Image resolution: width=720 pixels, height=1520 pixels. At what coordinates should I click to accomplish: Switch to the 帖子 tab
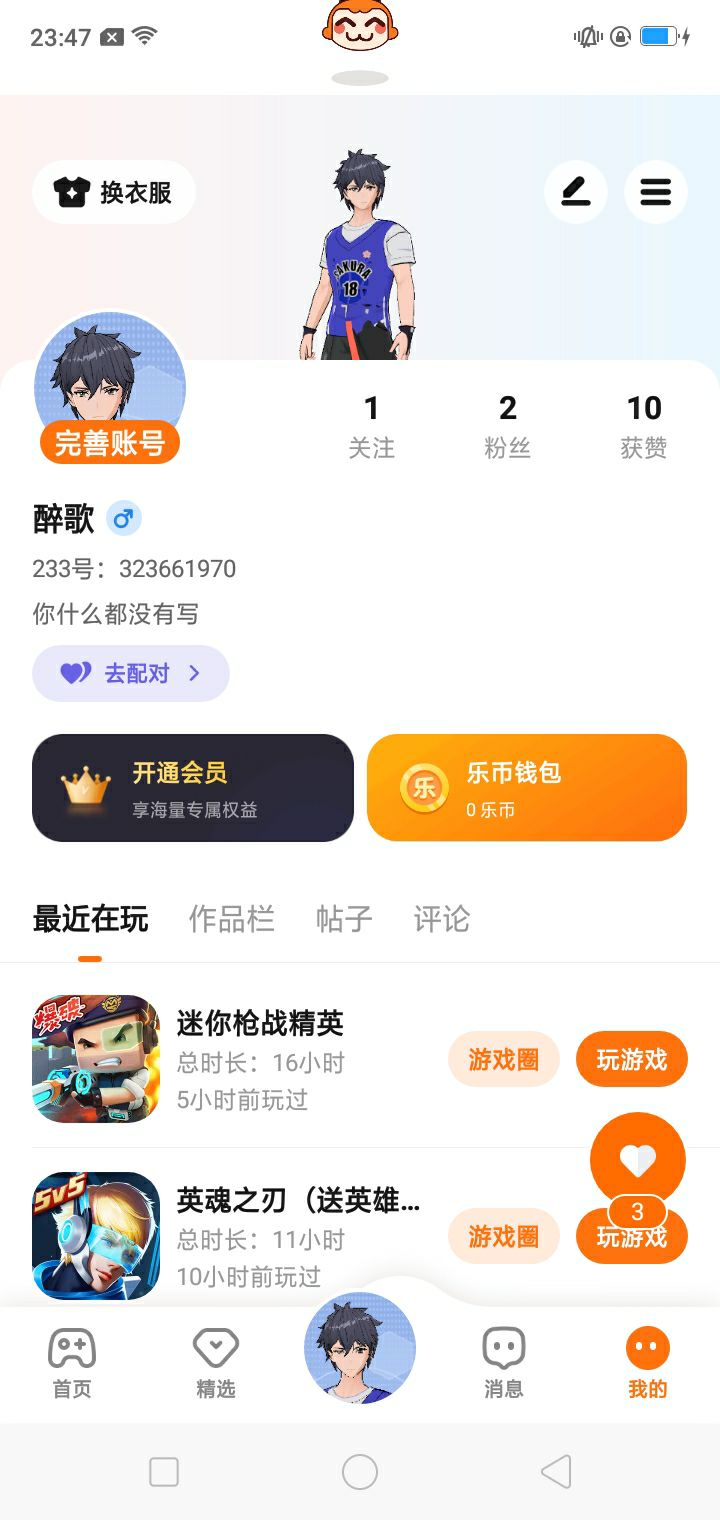click(x=344, y=919)
